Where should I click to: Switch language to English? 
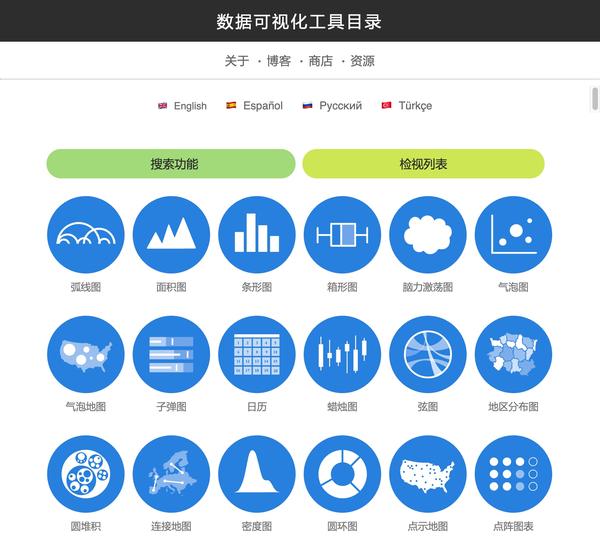[189, 106]
